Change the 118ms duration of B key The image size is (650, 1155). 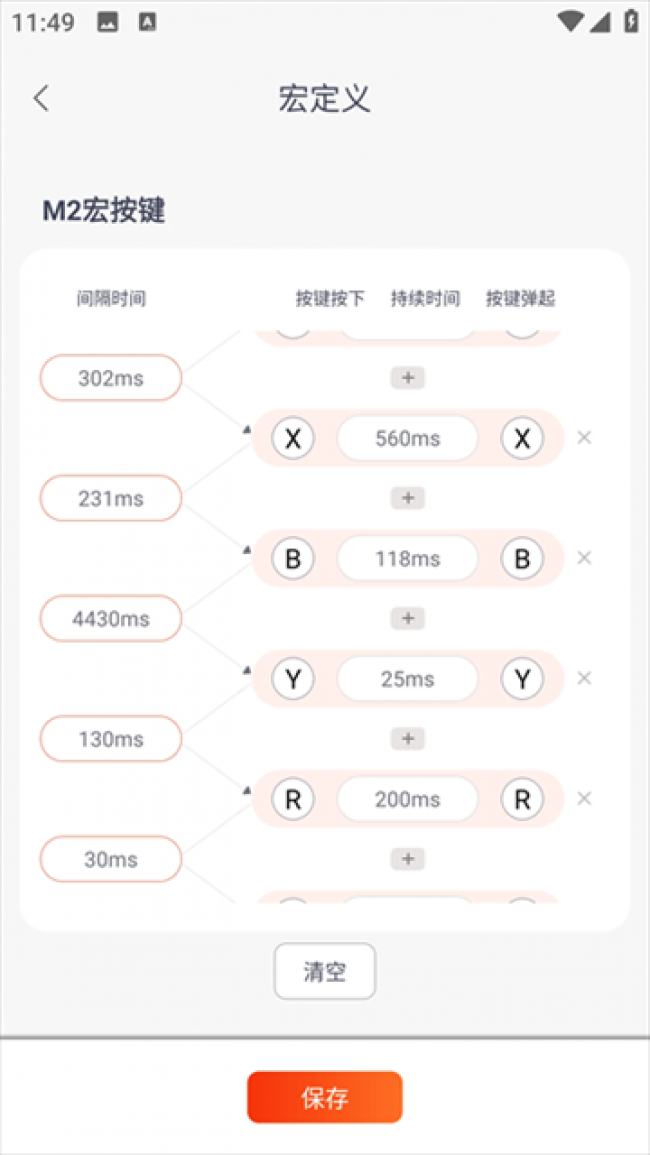click(407, 559)
